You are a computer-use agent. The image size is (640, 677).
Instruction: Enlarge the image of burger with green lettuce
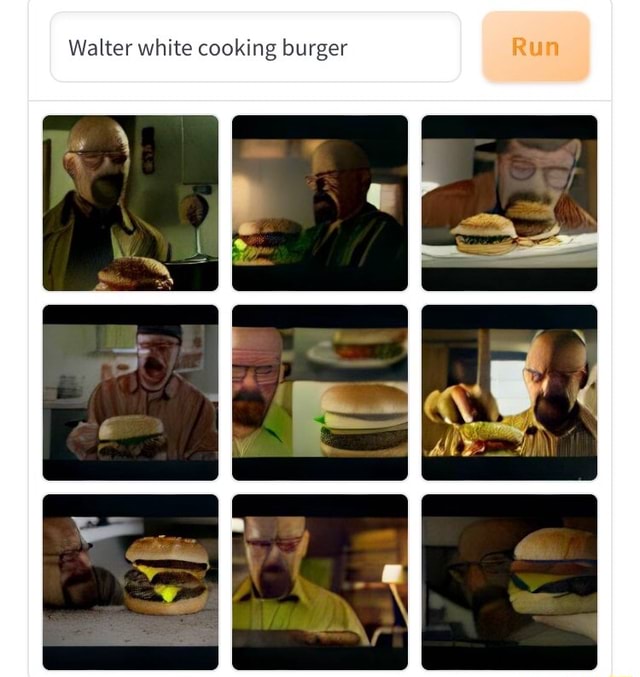319,203
